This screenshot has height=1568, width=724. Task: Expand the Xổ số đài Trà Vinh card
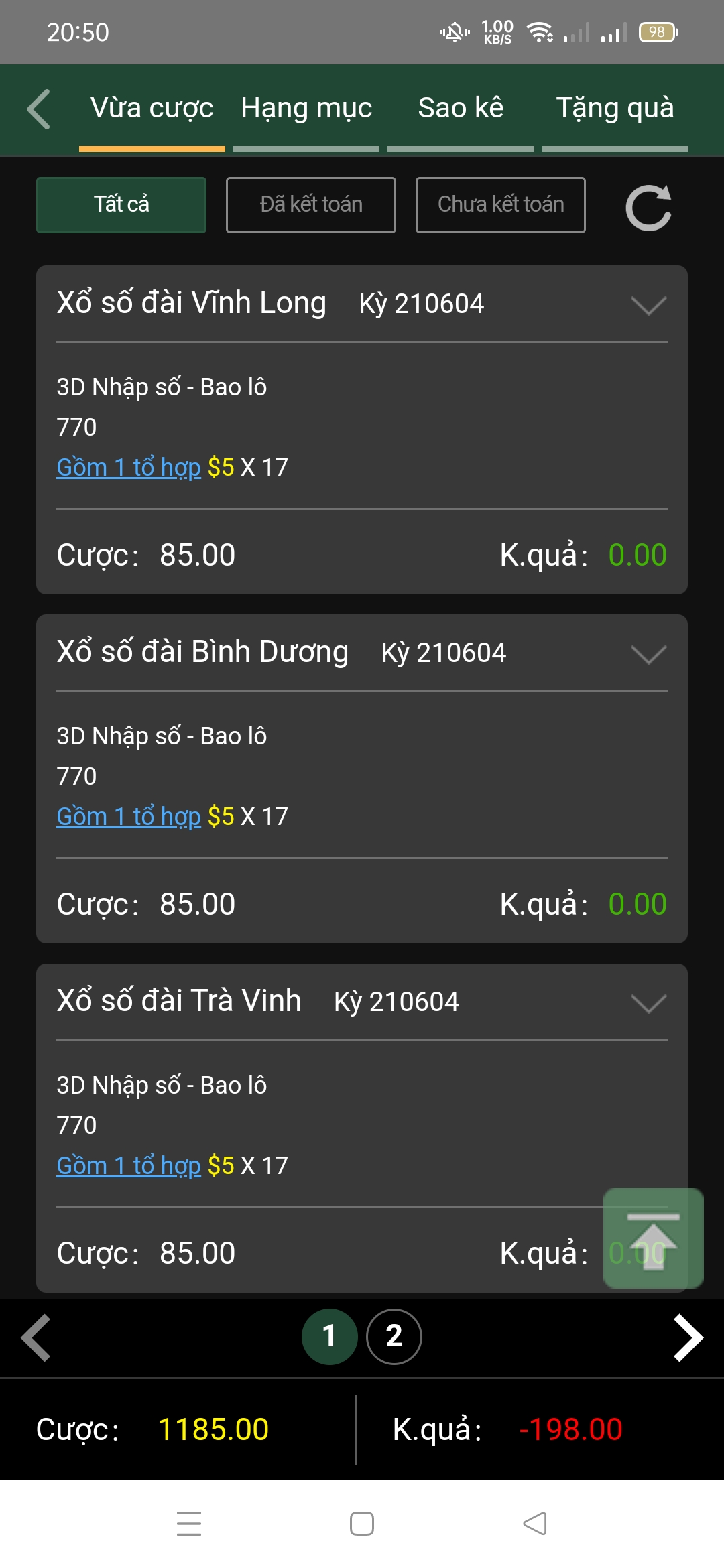pos(648,1004)
